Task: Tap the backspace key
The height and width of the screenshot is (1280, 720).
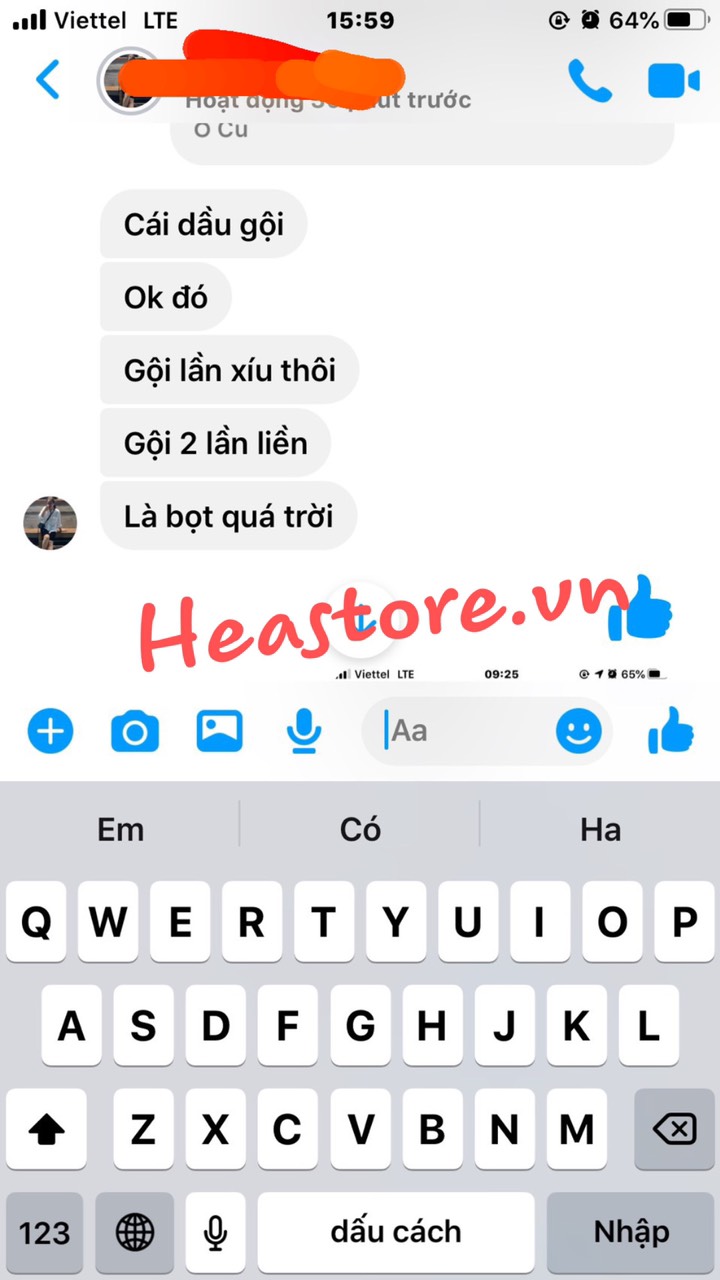Action: coord(673,1130)
